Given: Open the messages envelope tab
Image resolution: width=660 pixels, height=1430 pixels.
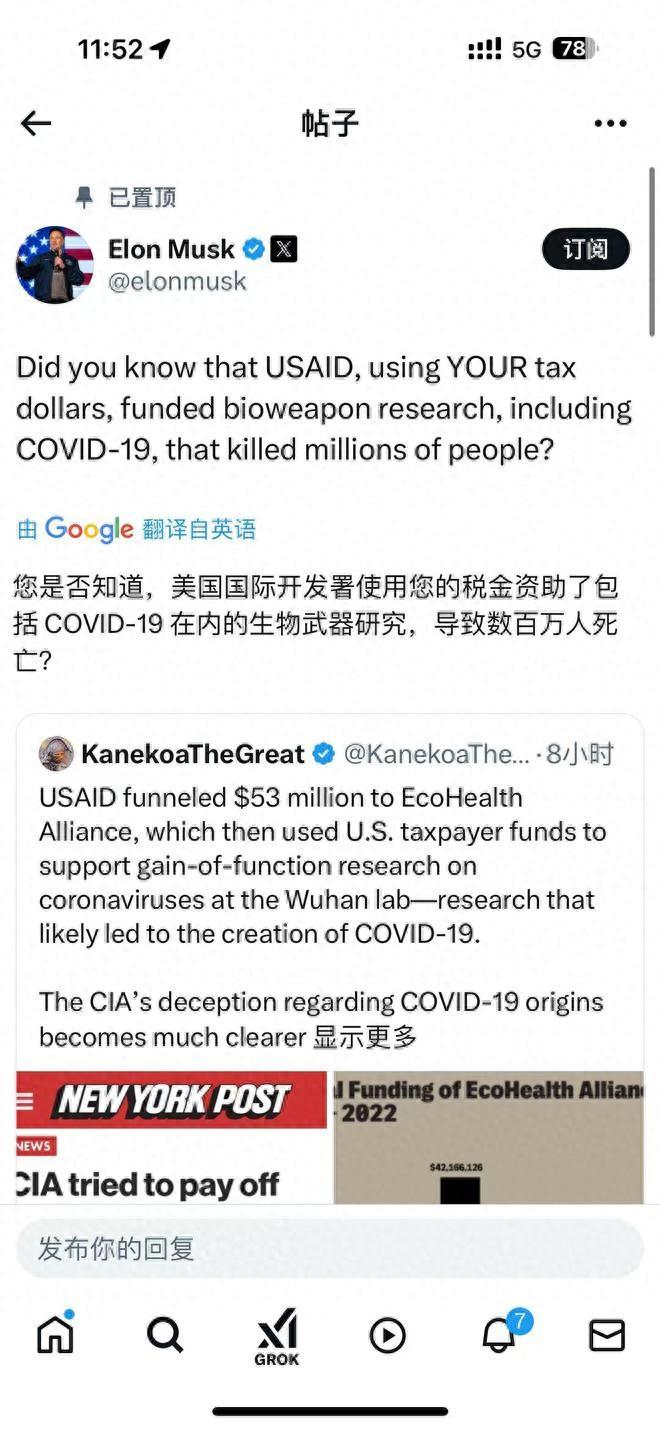Looking at the screenshot, I should tap(607, 1335).
